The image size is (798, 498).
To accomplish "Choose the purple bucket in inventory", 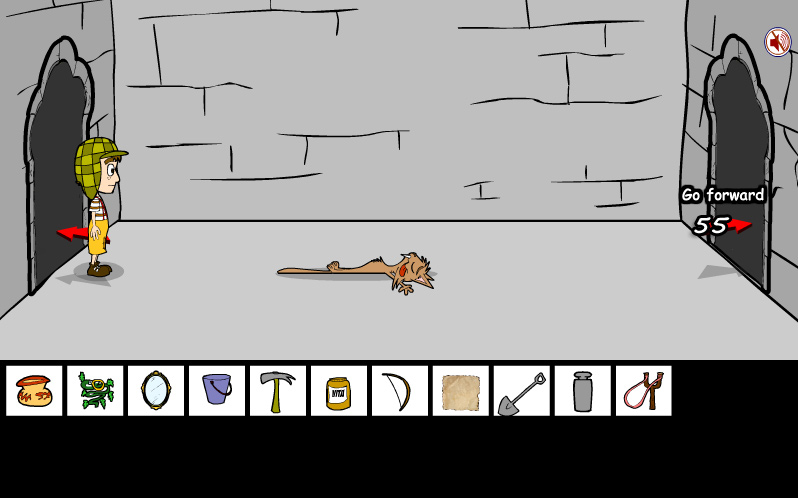I will click(217, 391).
